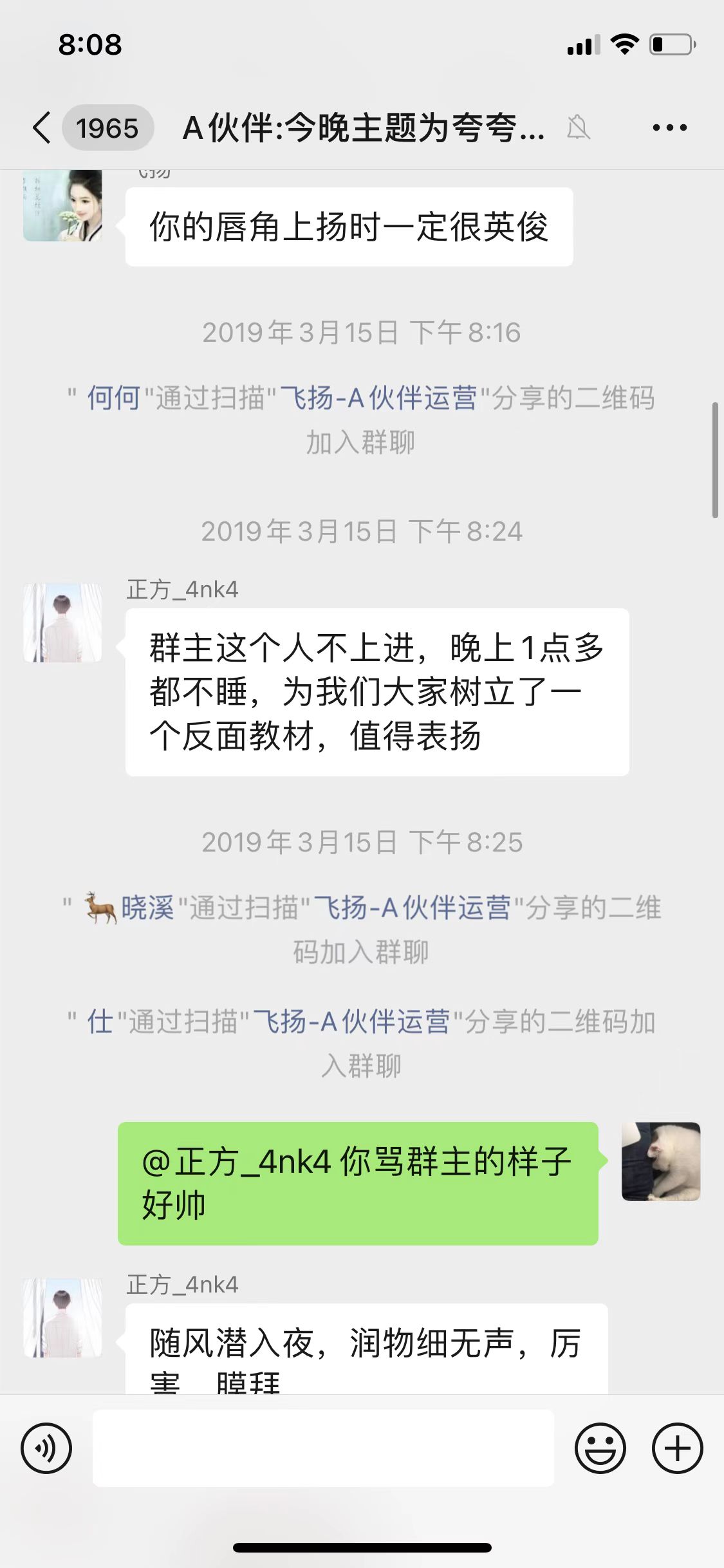This screenshot has width=724, height=1568.
Task: Tap 飞扬-A伙伴运营 link in 晓溪's join notice
Action: (412, 908)
